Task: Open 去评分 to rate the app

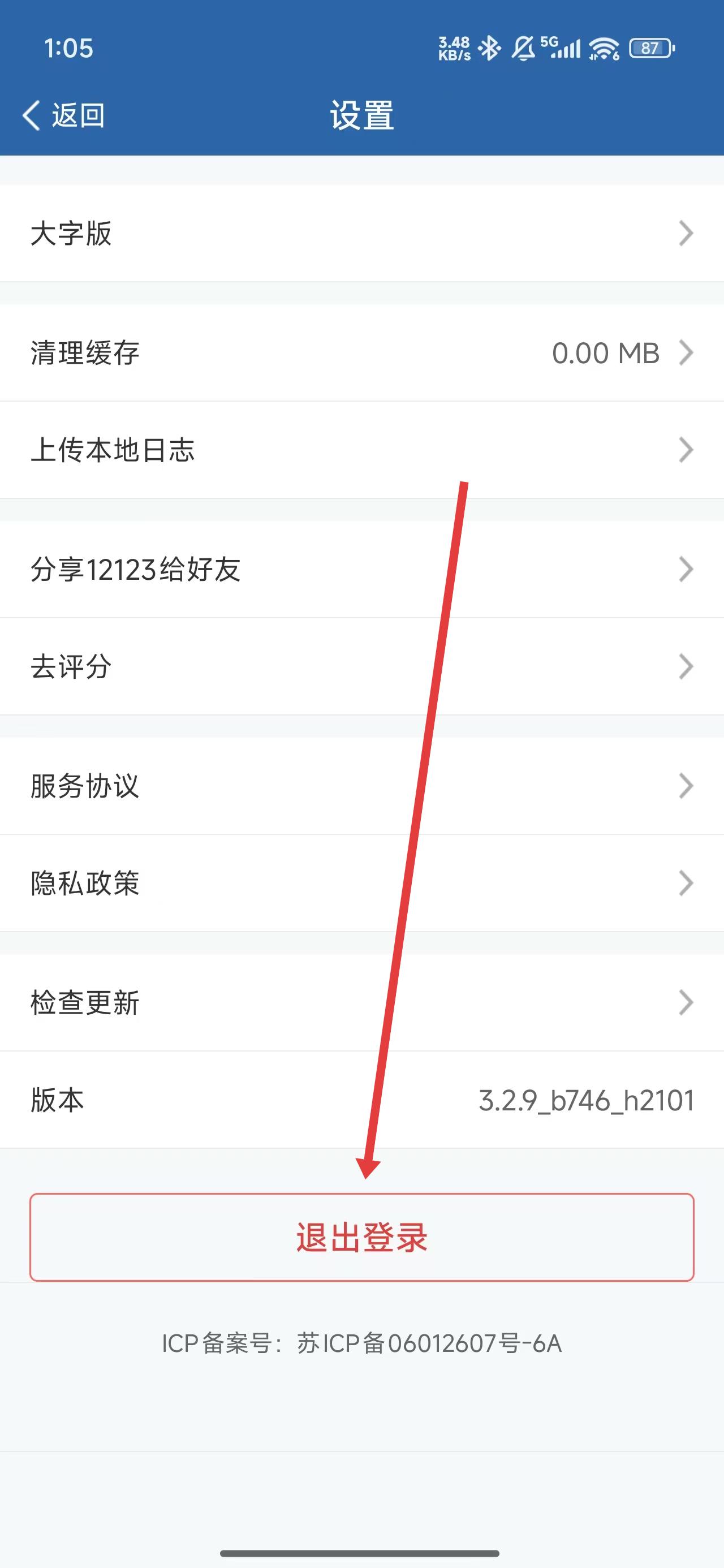Action: (361, 666)
